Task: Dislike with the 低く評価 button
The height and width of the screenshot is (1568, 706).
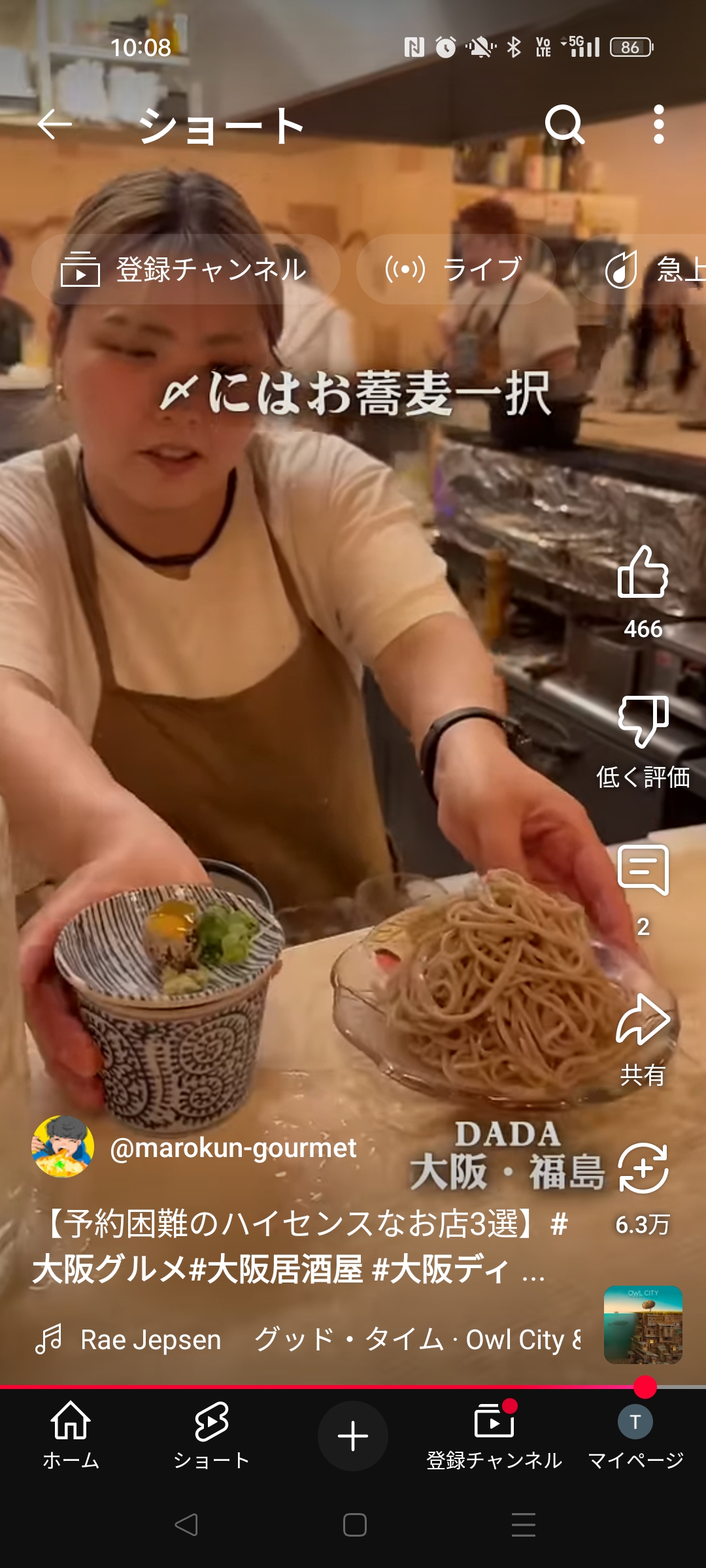Action: 643,722
